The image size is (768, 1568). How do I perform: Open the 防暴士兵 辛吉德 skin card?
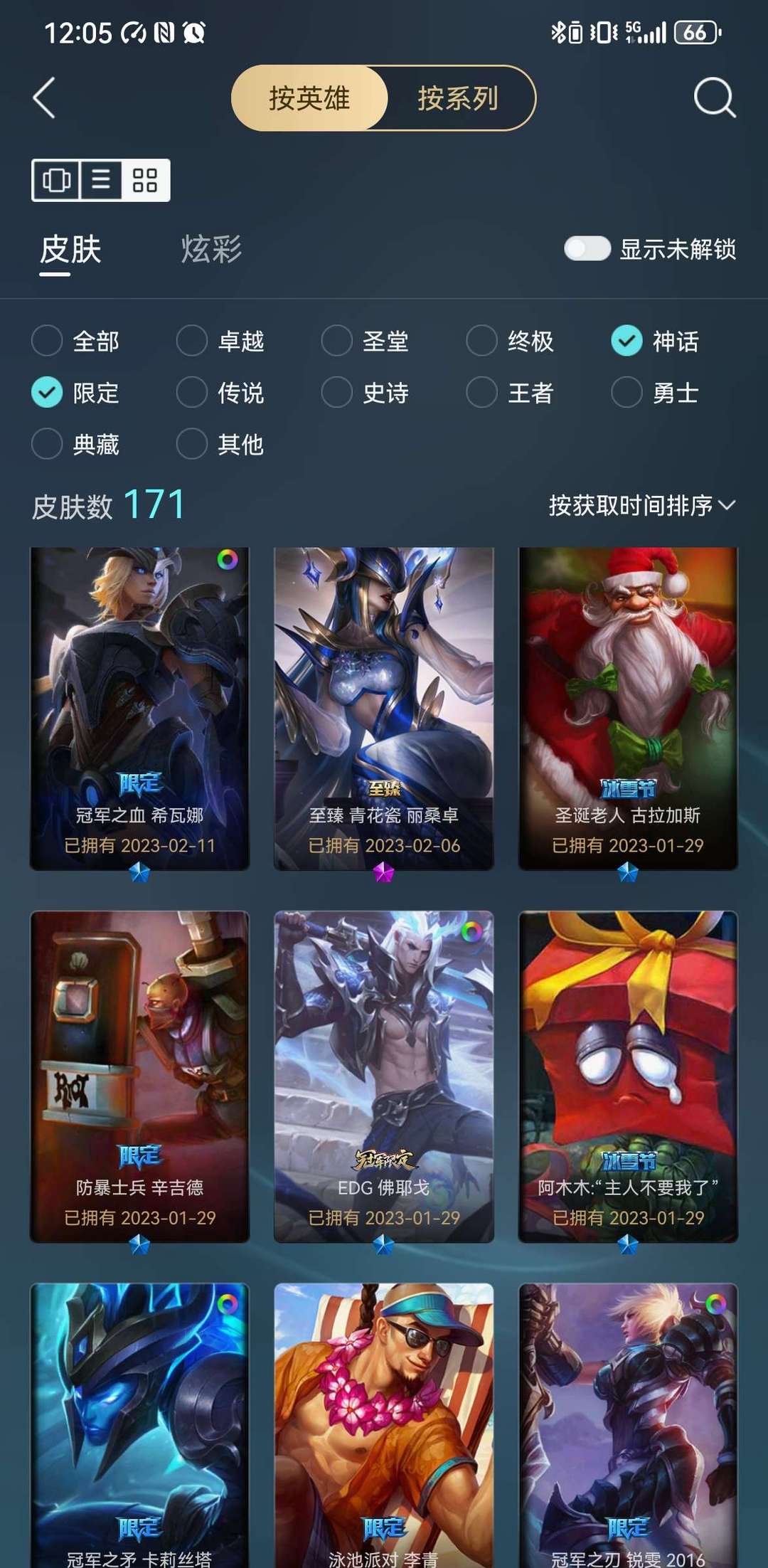pos(139,1076)
